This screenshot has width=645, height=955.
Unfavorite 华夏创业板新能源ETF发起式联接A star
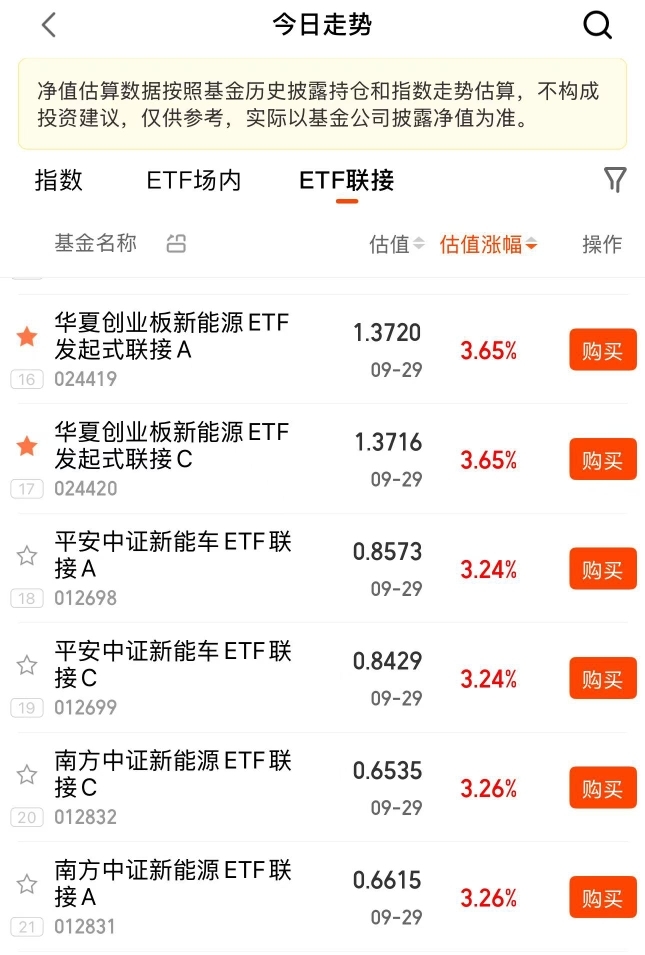point(27,337)
